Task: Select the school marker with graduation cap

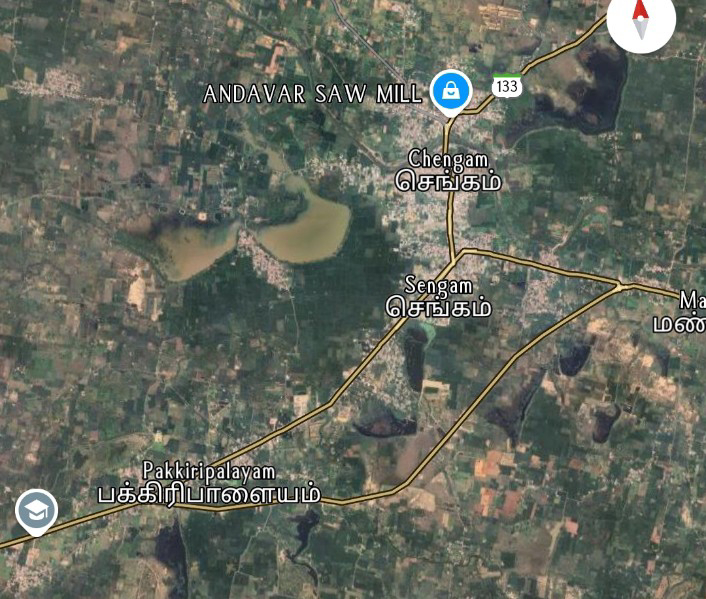Action: [x=37, y=512]
